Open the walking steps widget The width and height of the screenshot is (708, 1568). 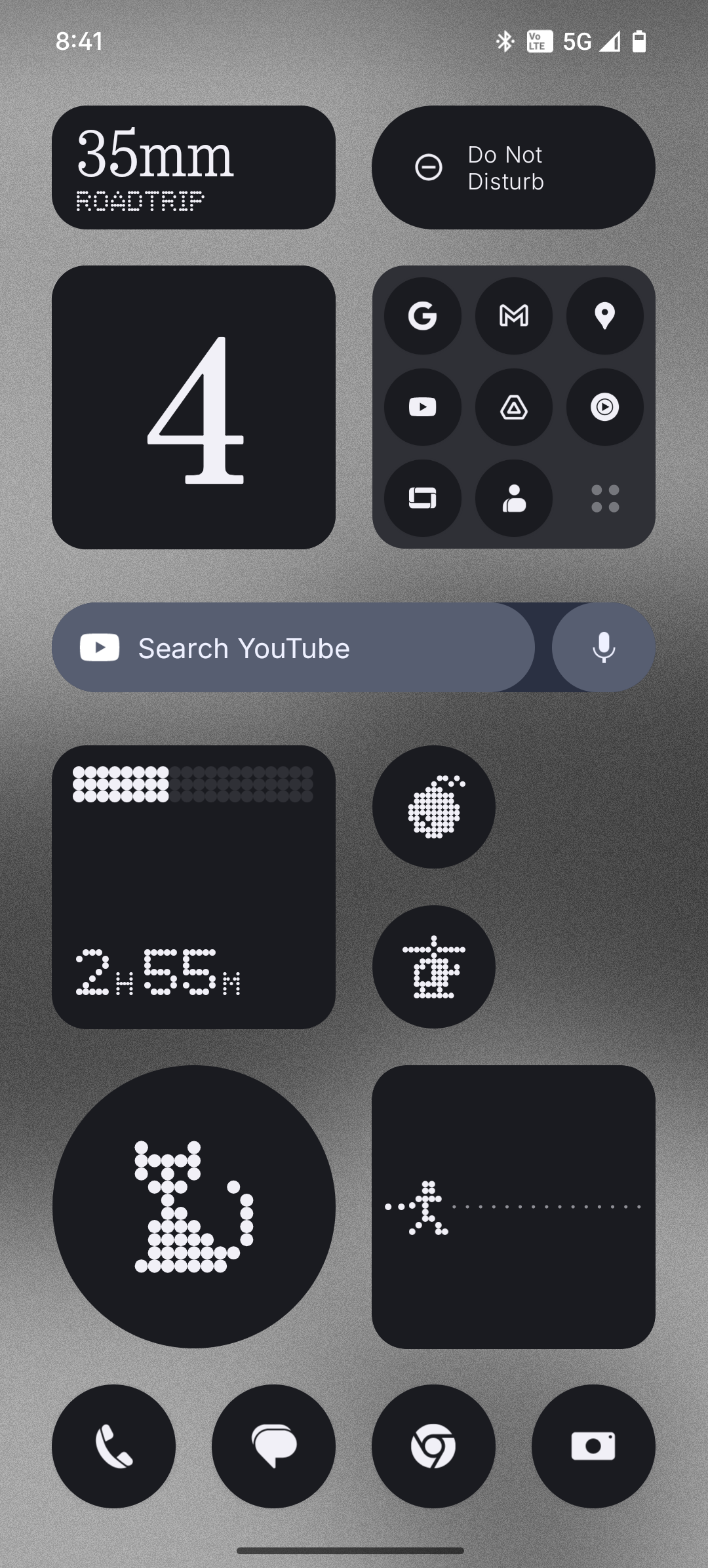point(513,1207)
